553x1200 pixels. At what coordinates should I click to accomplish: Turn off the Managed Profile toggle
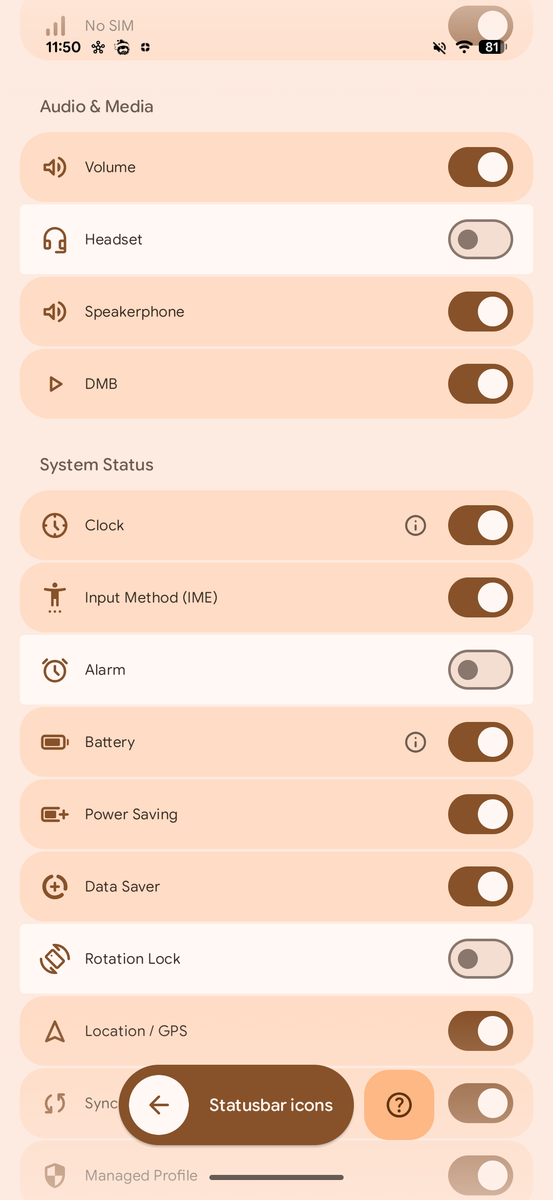480,1175
